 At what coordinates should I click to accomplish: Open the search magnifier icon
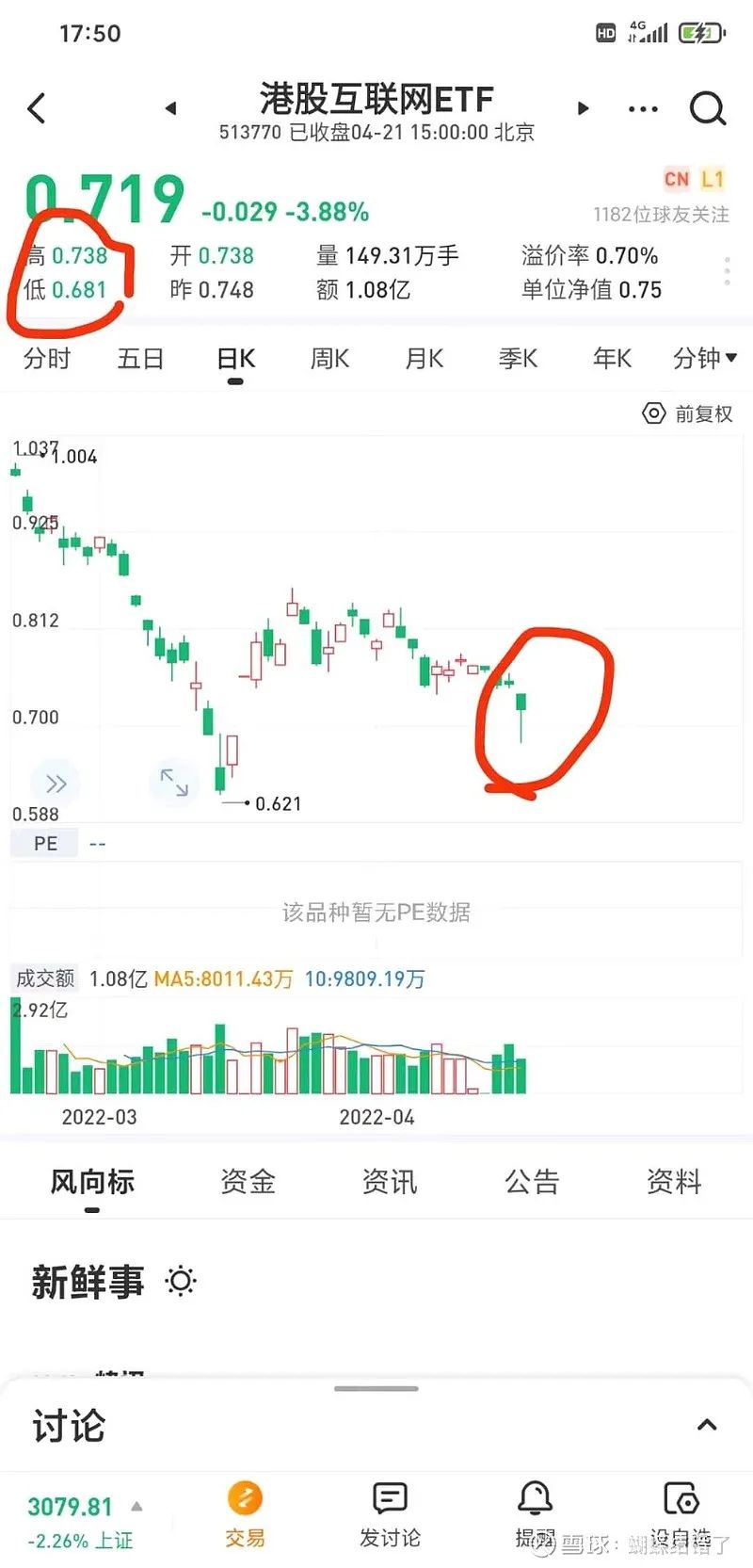coord(708,108)
